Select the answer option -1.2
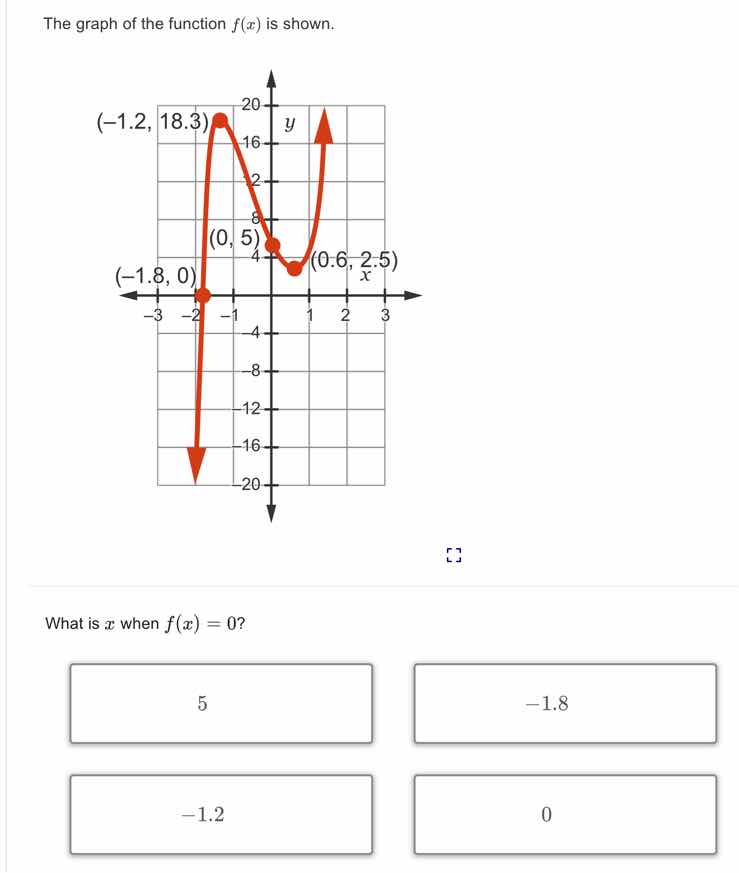 (221, 815)
